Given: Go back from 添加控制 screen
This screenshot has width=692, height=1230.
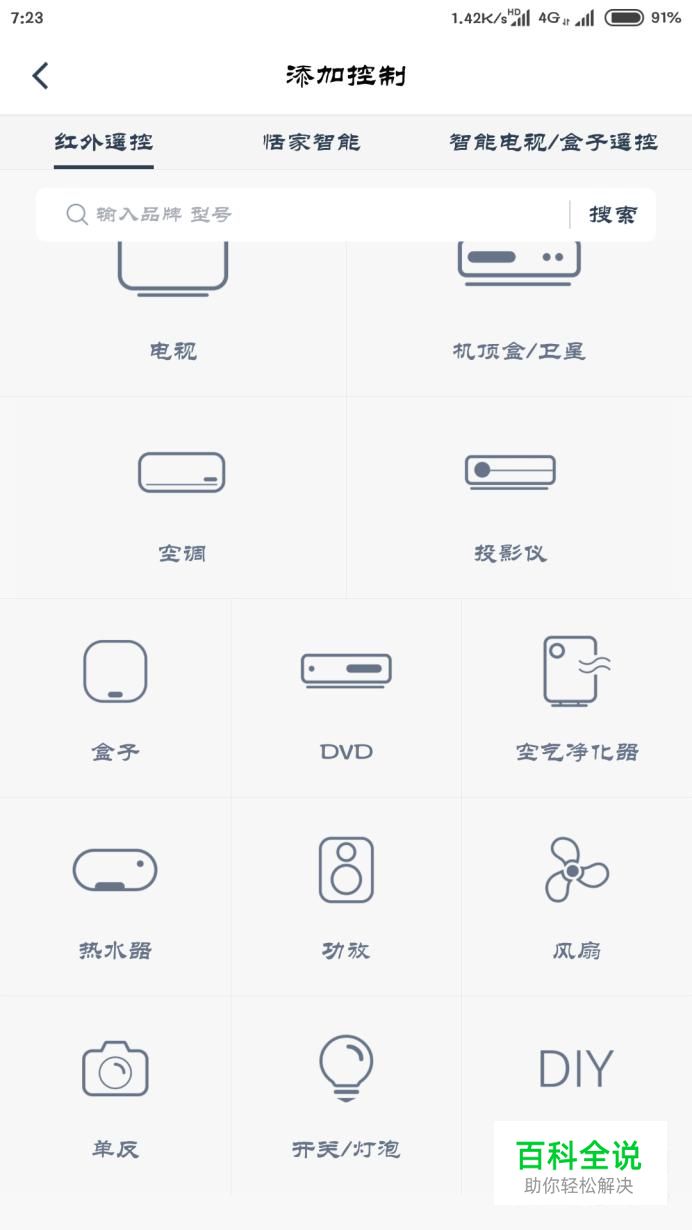Looking at the screenshot, I should click(40, 75).
